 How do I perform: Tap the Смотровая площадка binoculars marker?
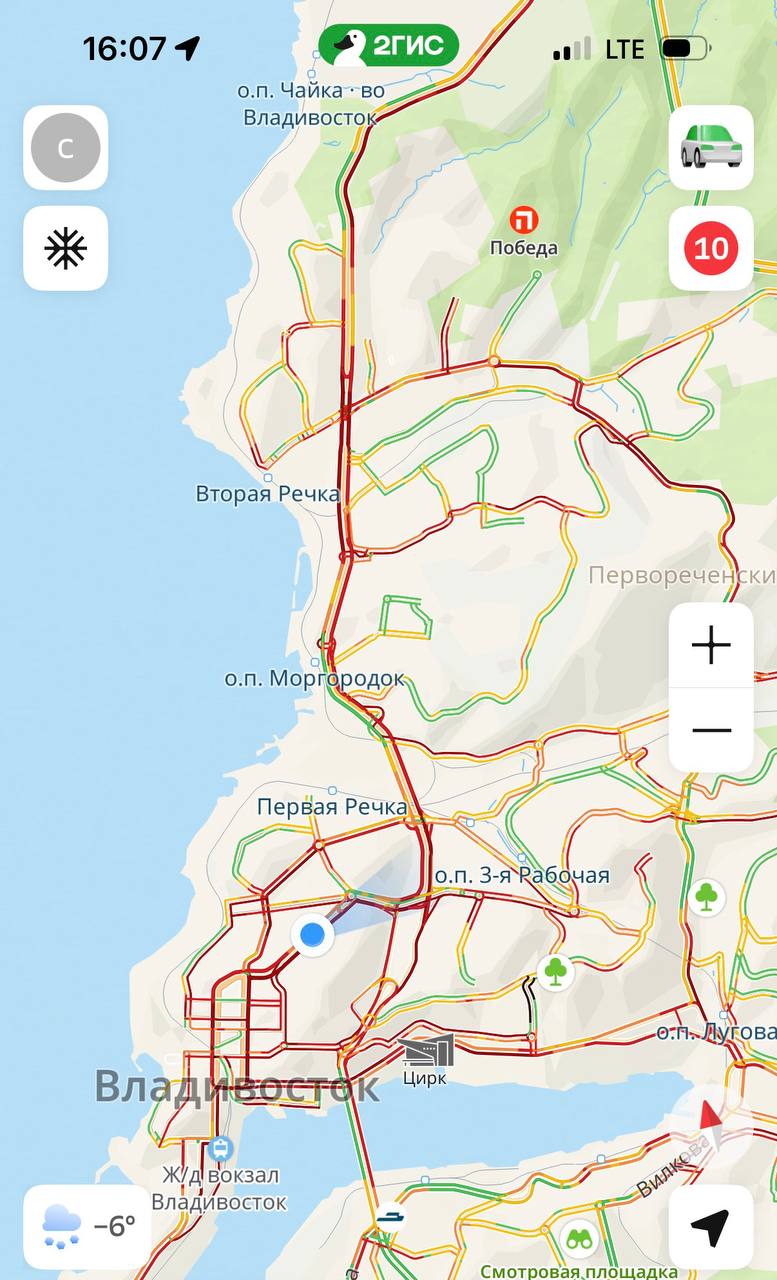[x=578, y=1240]
